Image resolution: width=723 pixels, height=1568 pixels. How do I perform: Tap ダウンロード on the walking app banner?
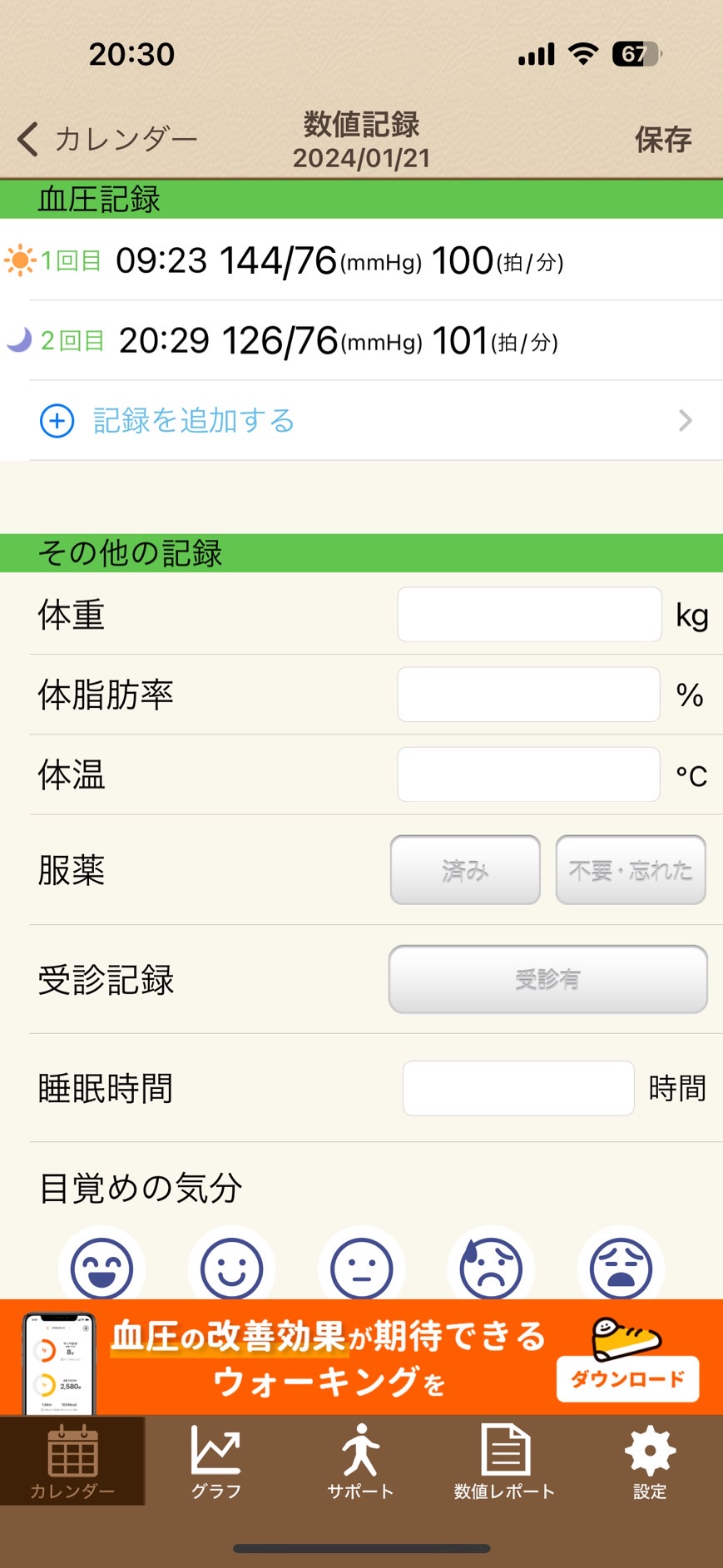coord(627,1378)
